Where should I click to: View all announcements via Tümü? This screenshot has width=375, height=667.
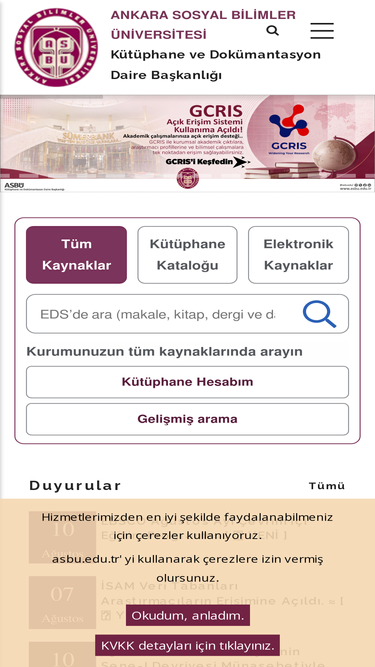click(327, 486)
